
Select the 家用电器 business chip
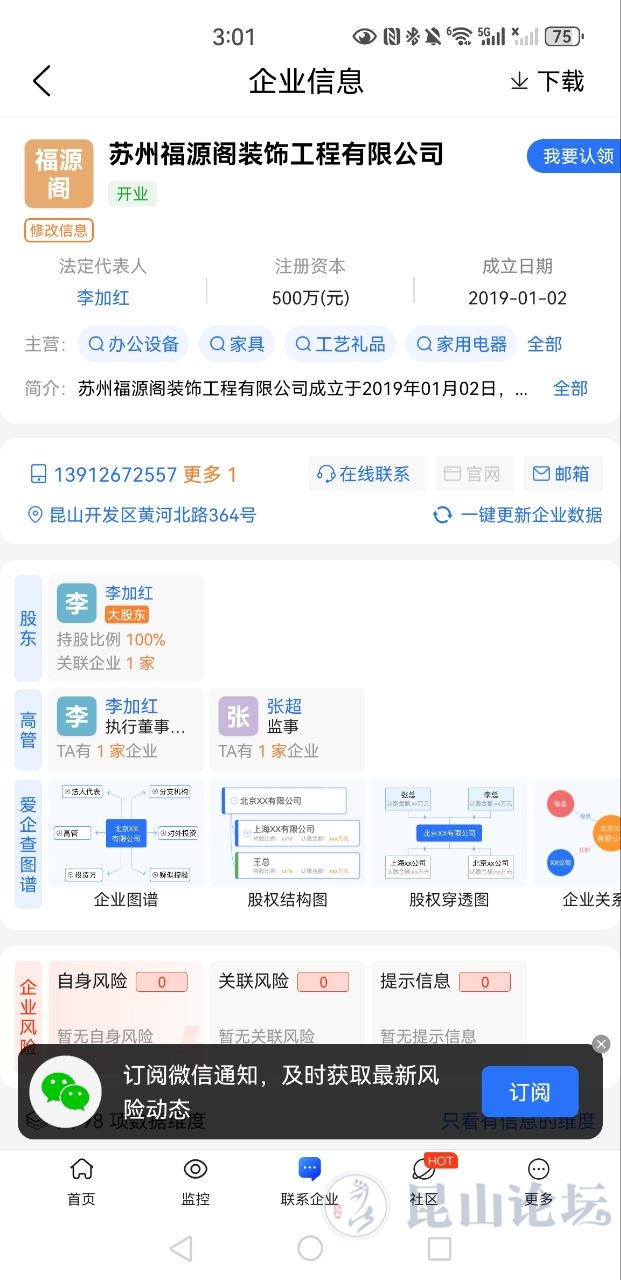click(x=460, y=344)
